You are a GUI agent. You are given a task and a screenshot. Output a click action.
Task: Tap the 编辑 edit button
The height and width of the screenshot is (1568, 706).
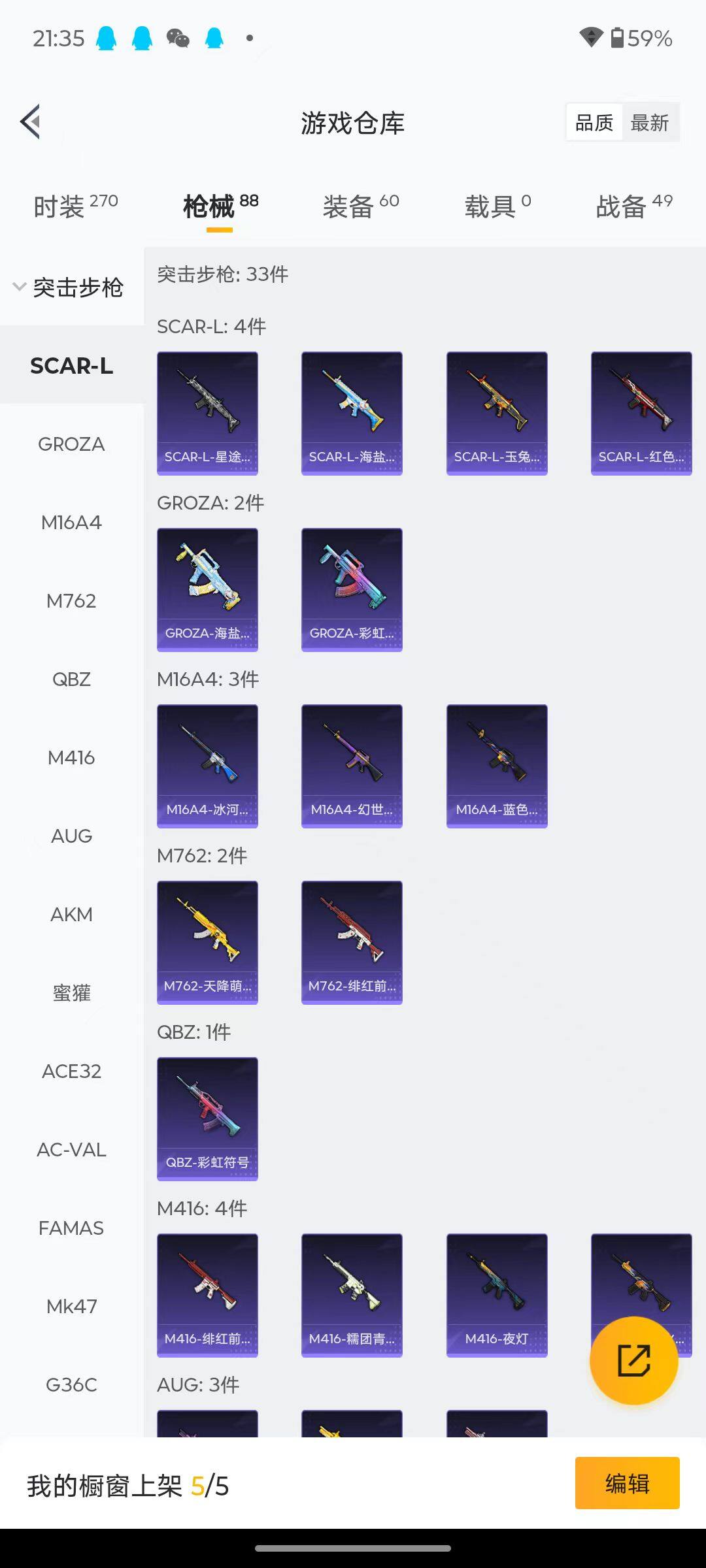[x=627, y=1483]
